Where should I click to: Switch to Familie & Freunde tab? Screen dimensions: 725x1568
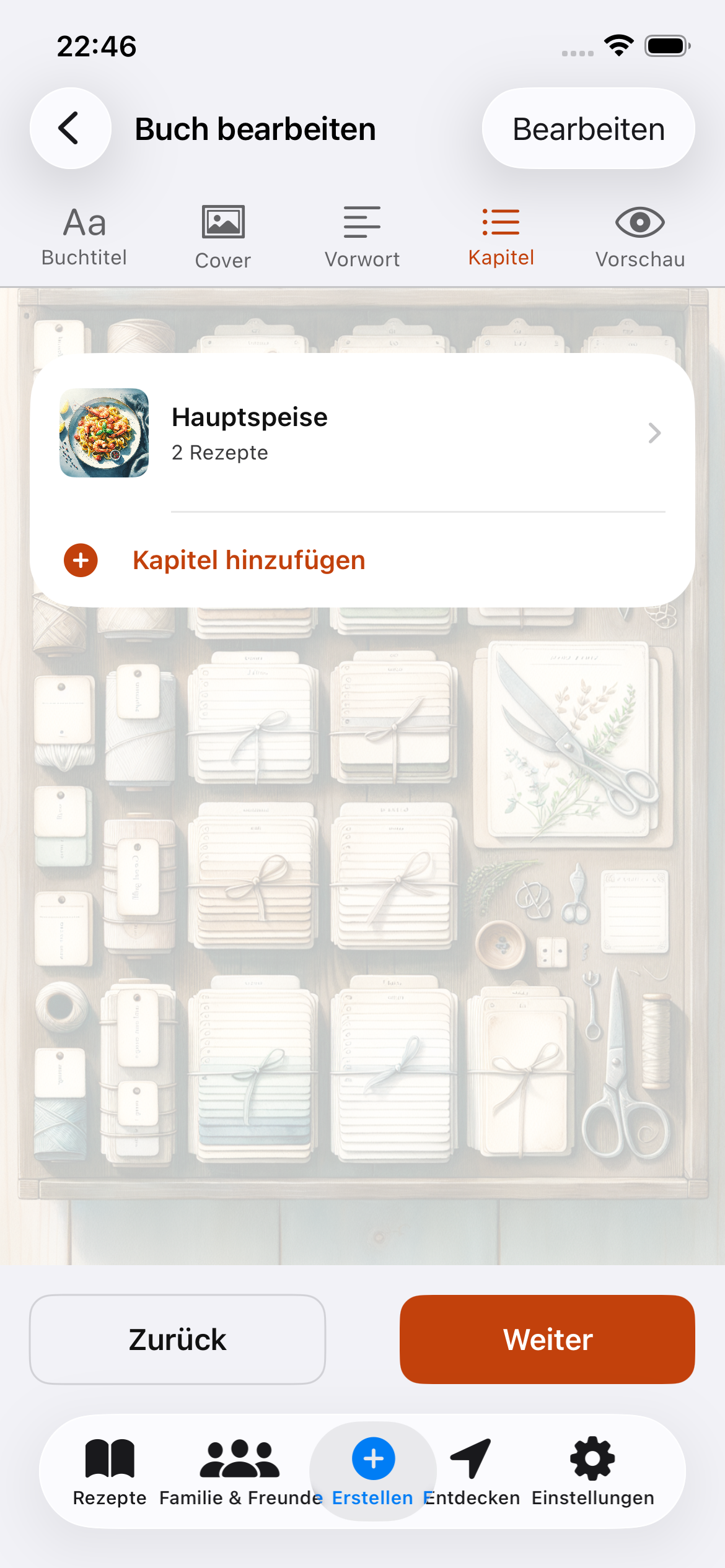[x=240, y=1471]
